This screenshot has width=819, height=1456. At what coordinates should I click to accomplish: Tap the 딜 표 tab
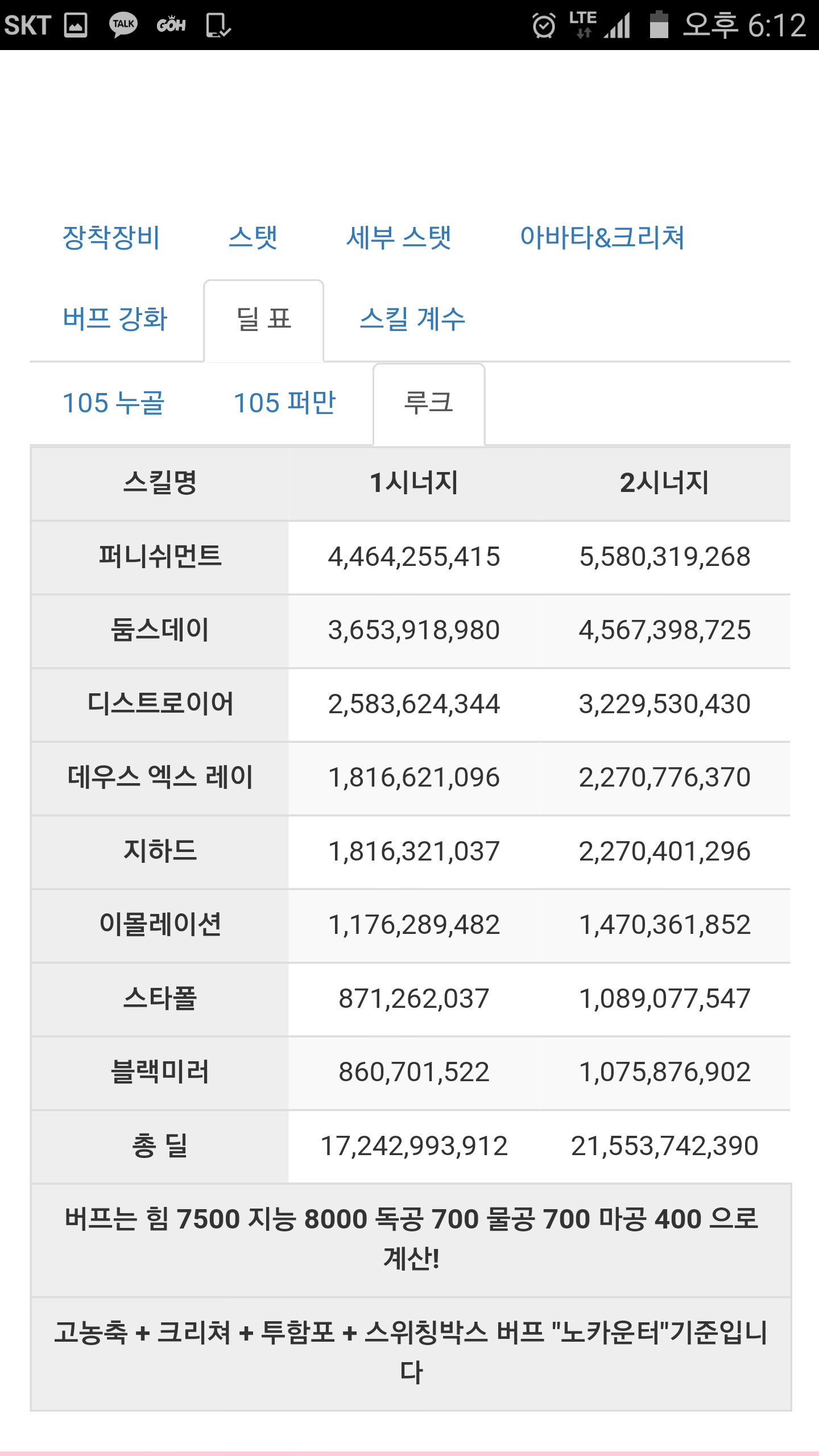264,319
